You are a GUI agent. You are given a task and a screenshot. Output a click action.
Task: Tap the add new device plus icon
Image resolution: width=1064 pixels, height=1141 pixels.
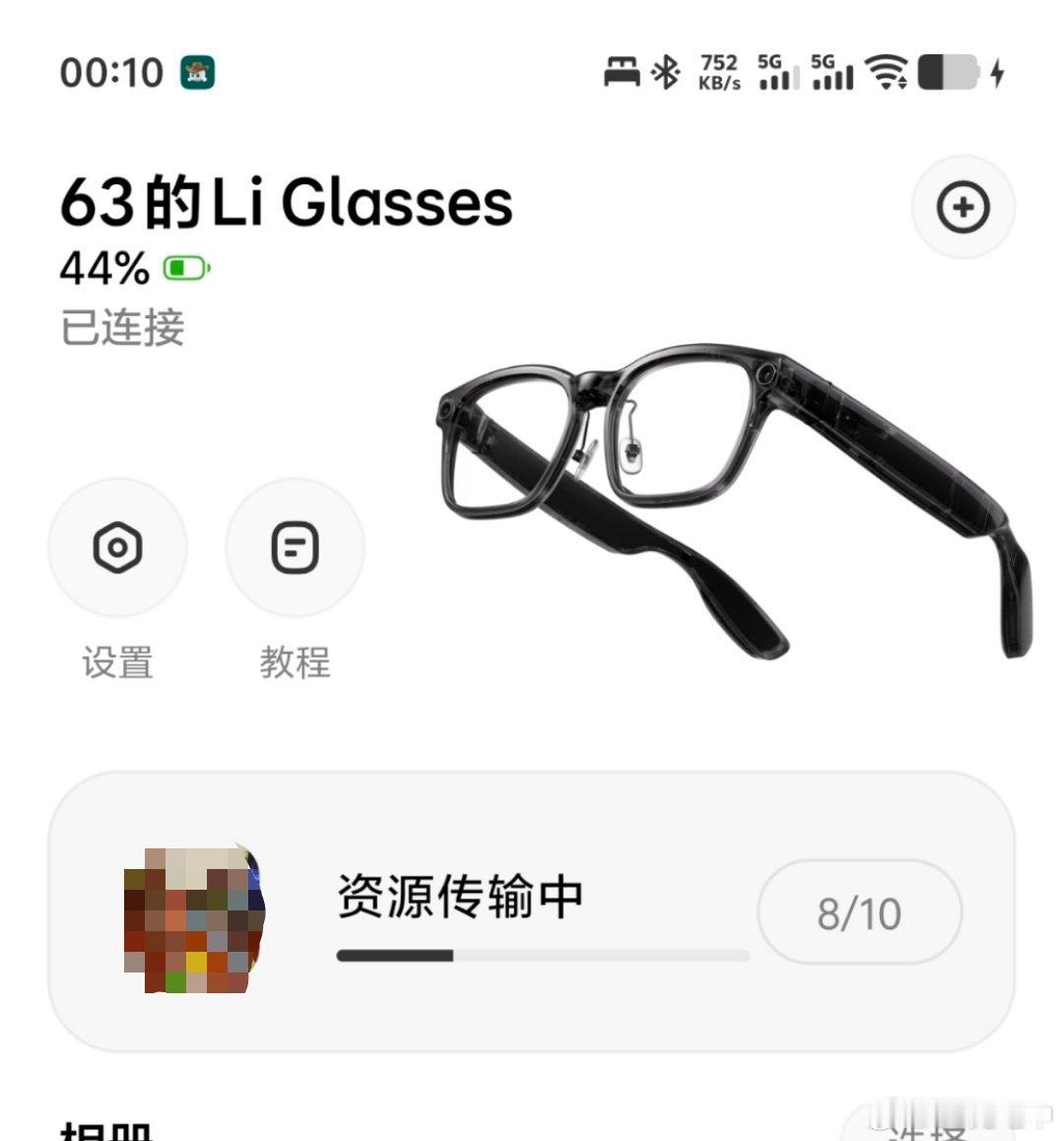tap(963, 207)
